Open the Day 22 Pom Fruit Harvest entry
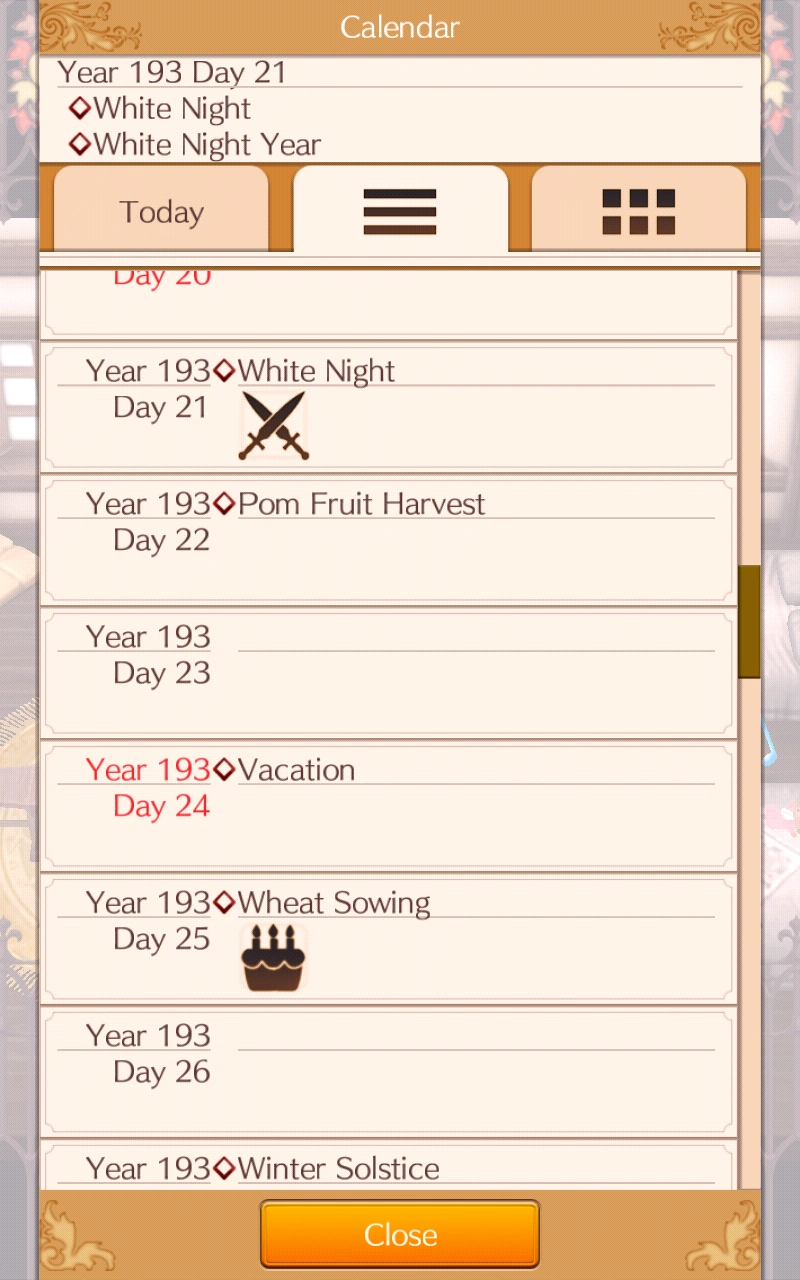Screen dimensions: 800x1280 pos(389,540)
